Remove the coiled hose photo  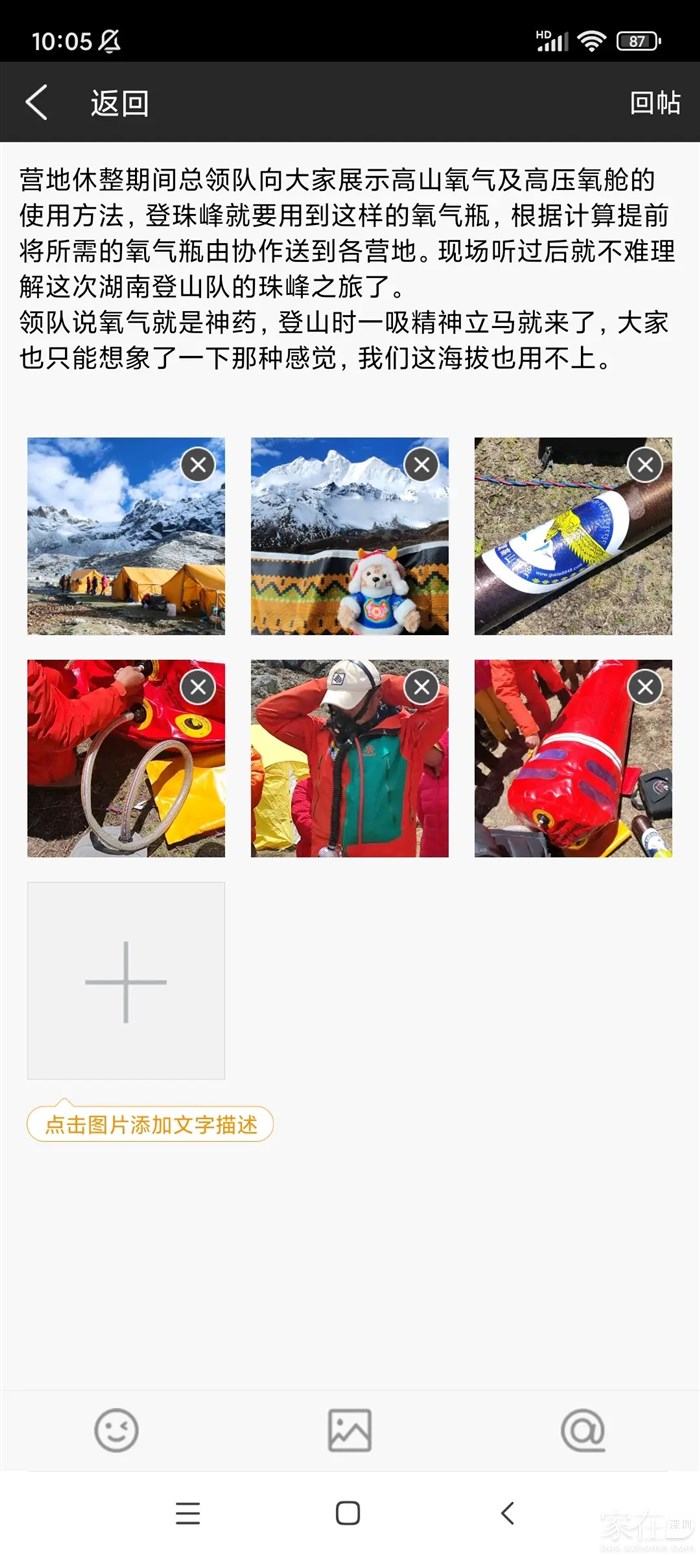tap(198, 688)
